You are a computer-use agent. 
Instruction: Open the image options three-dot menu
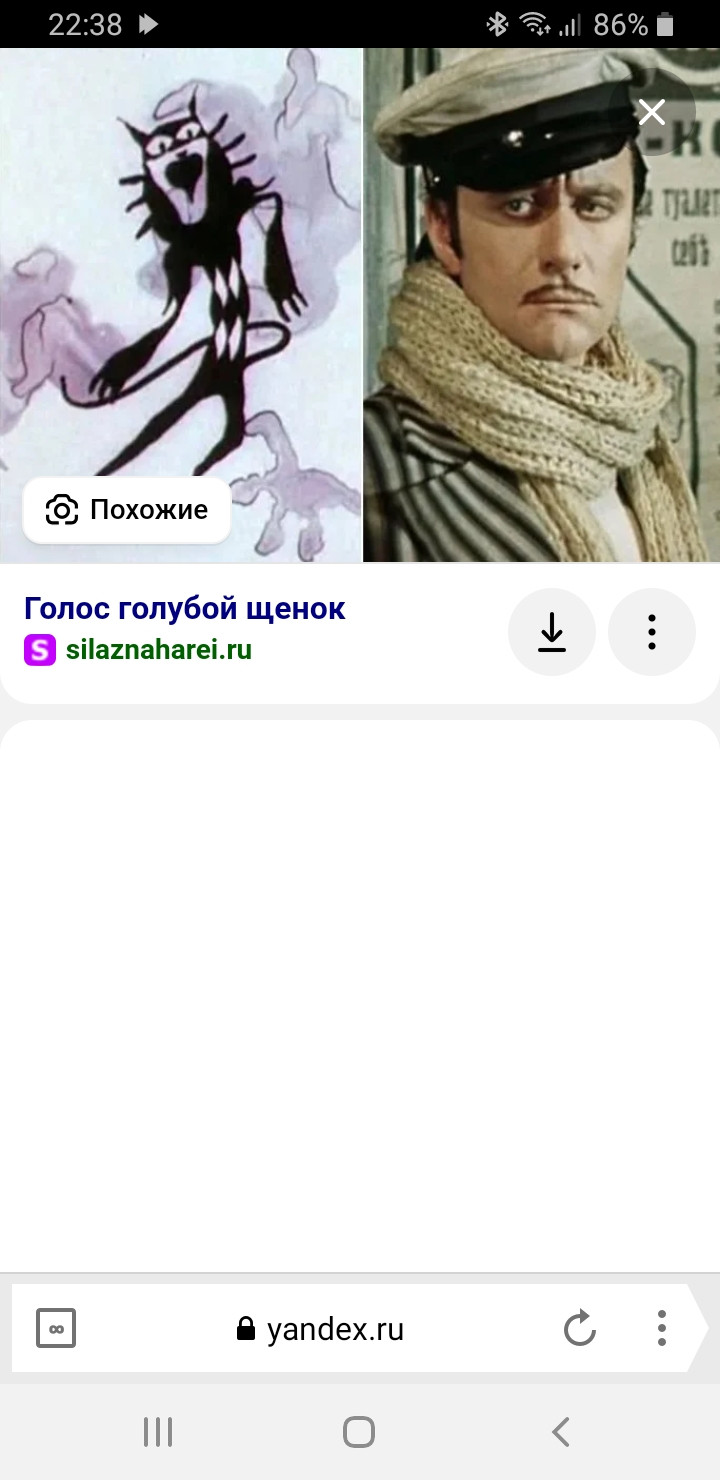click(x=652, y=632)
